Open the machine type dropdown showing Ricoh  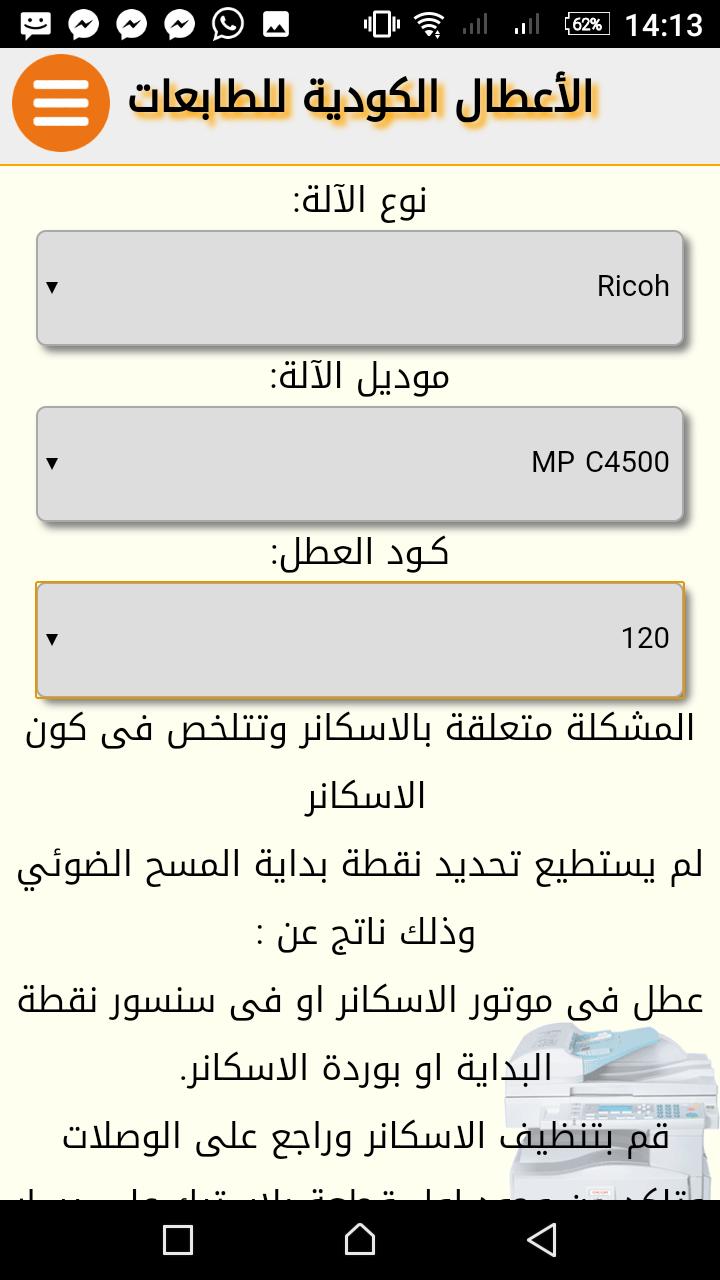(x=360, y=288)
